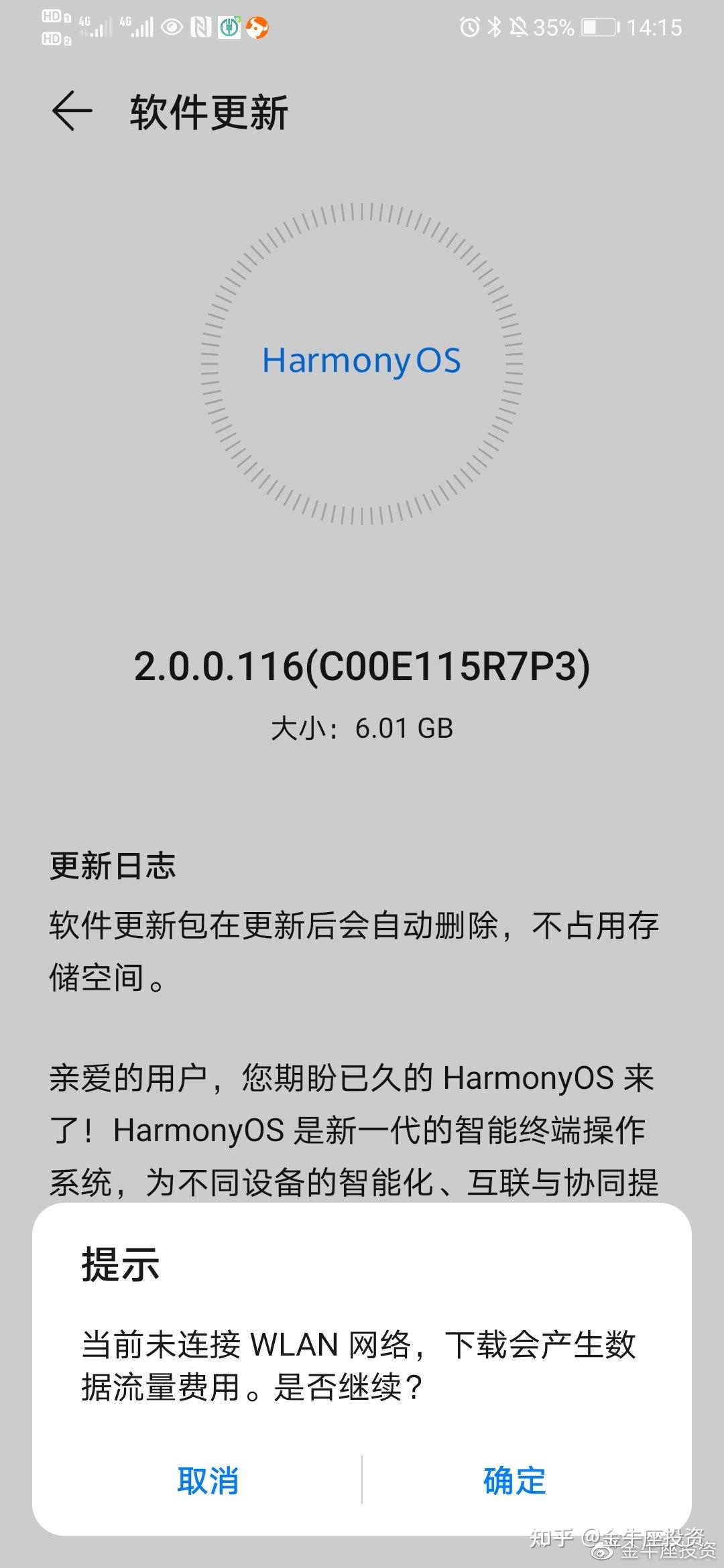724x1568 pixels.
Task: Go back from the 软件更新 page
Action: point(72,111)
